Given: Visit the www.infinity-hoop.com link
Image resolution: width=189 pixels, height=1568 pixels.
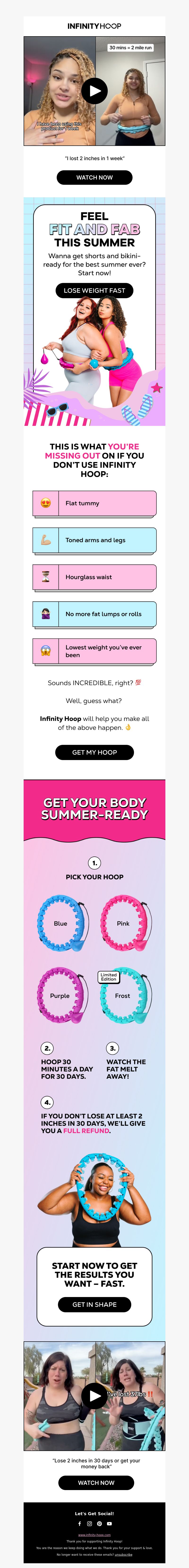Looking at the screenshot, I should (94, 1535).
